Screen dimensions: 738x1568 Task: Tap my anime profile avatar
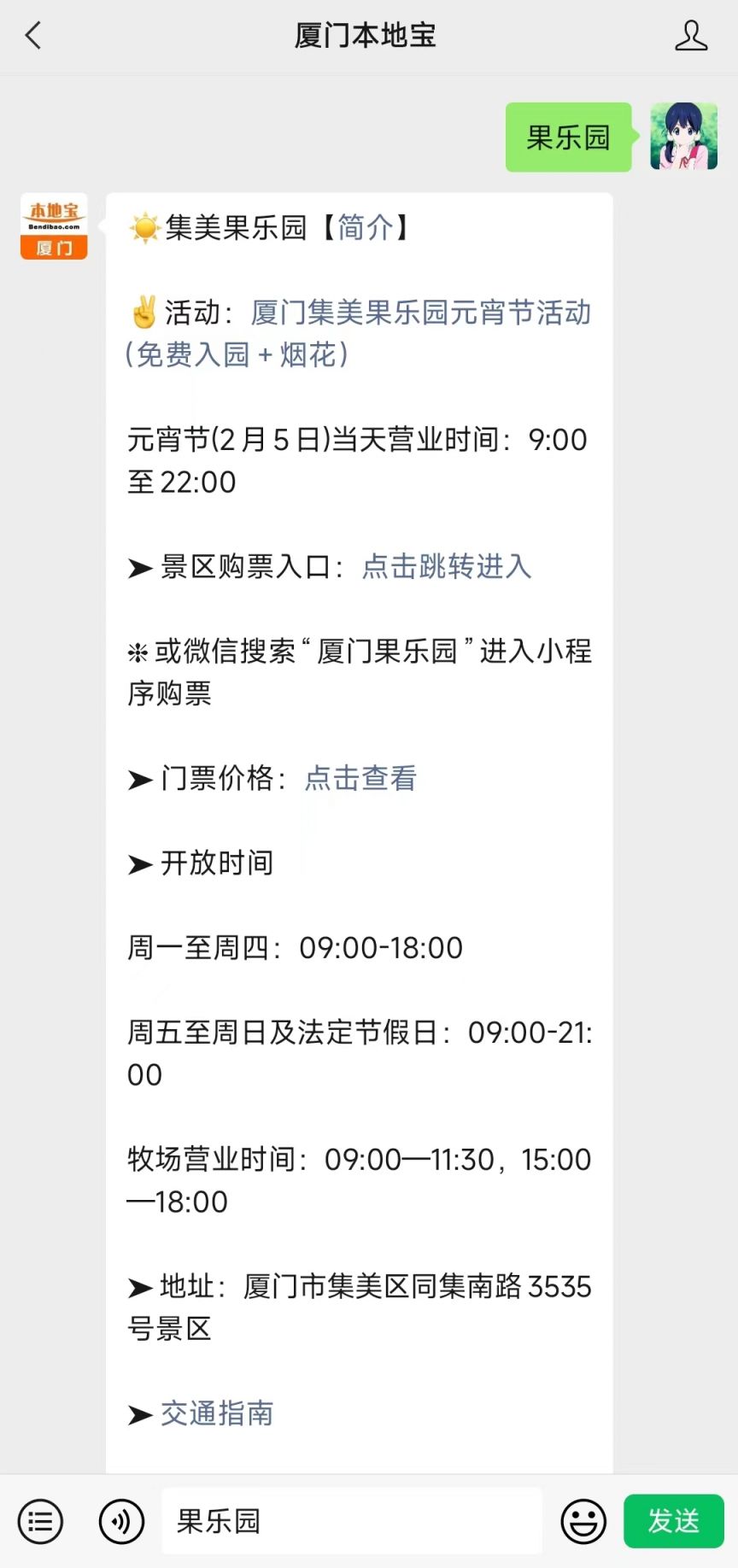coord(683,137)
